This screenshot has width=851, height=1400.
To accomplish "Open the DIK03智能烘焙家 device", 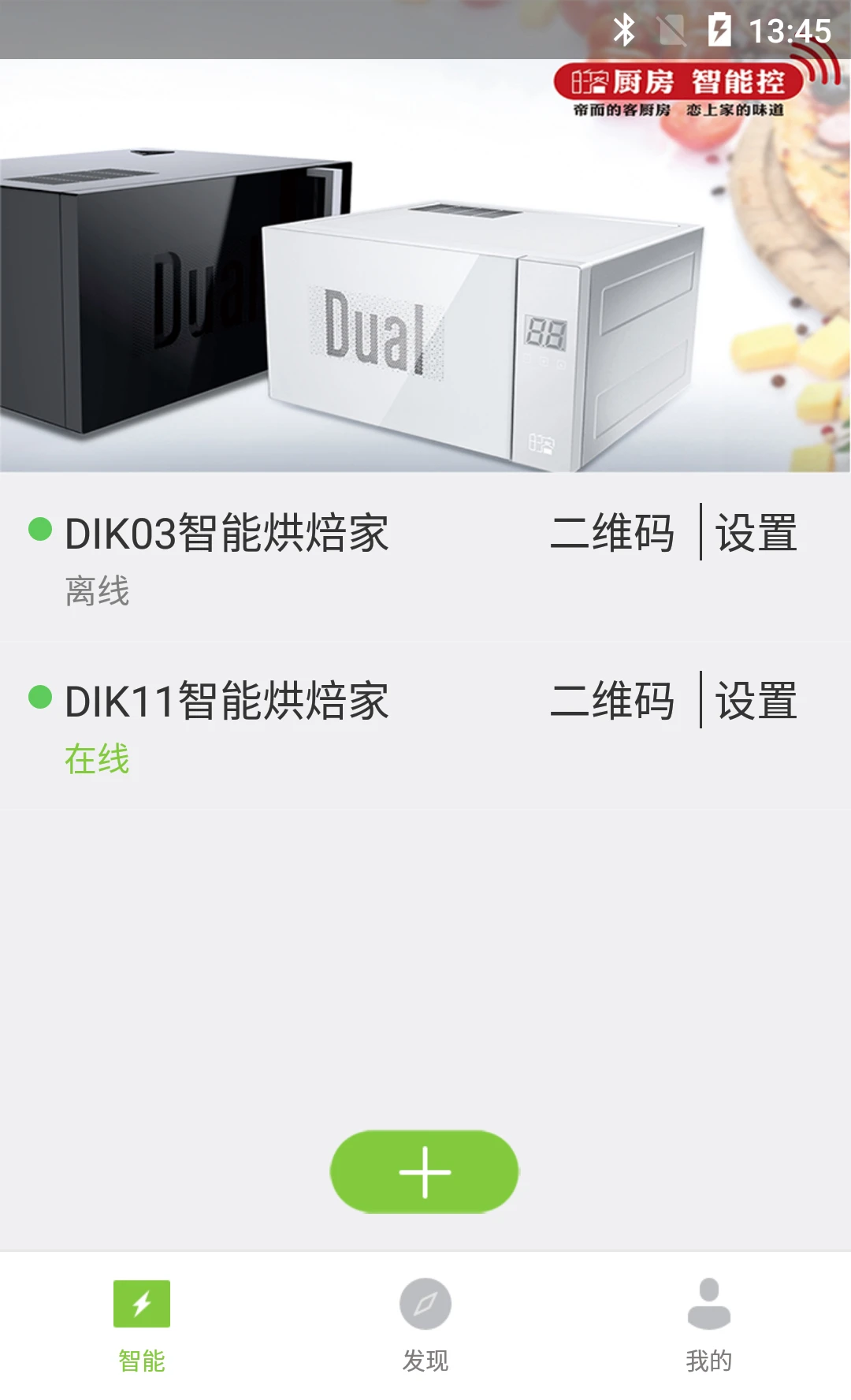I will coord(227,534).
